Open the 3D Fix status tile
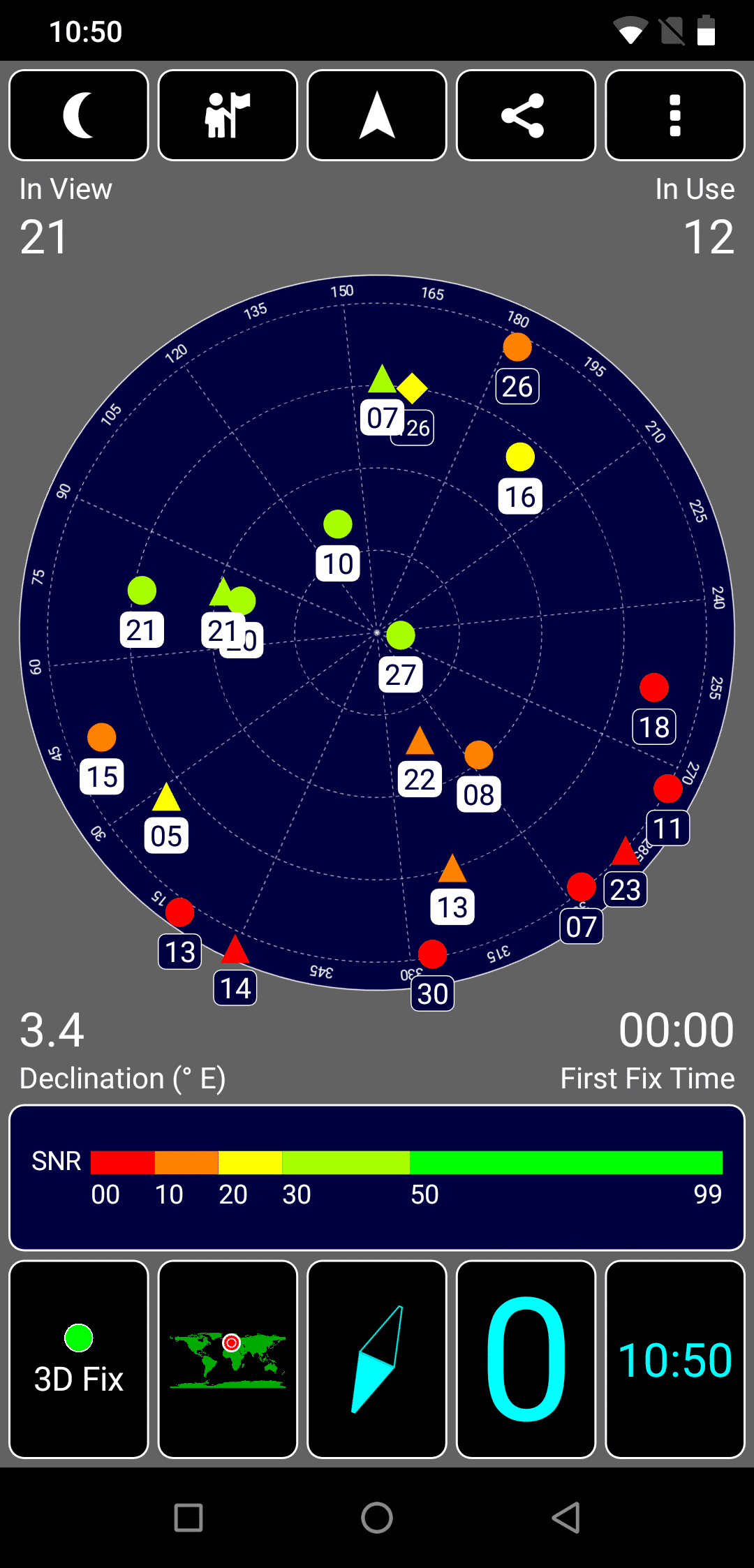This screenshot has width=754, height=1568. pyautogui.click(x=79, y=1359)
